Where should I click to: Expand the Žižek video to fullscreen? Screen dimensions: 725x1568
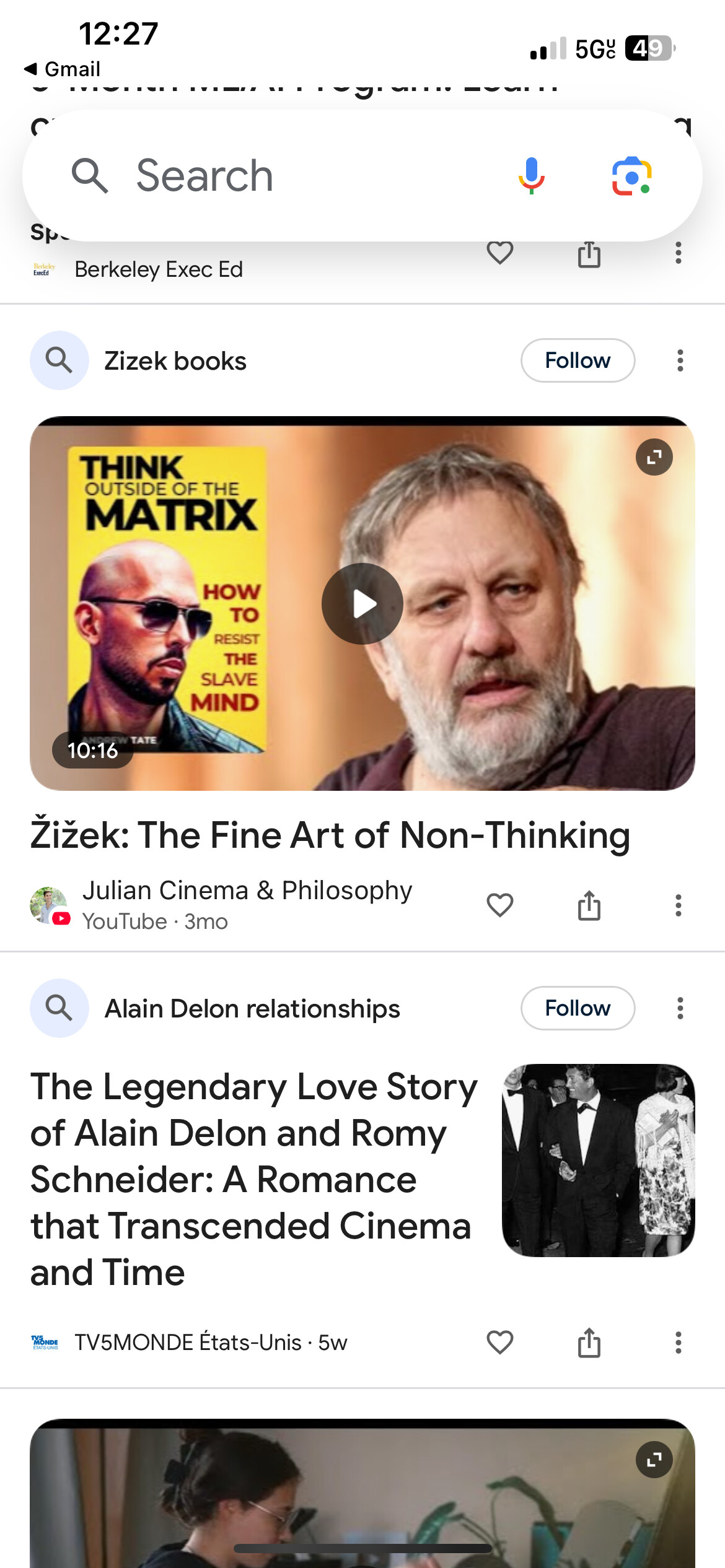click(654, 457)
